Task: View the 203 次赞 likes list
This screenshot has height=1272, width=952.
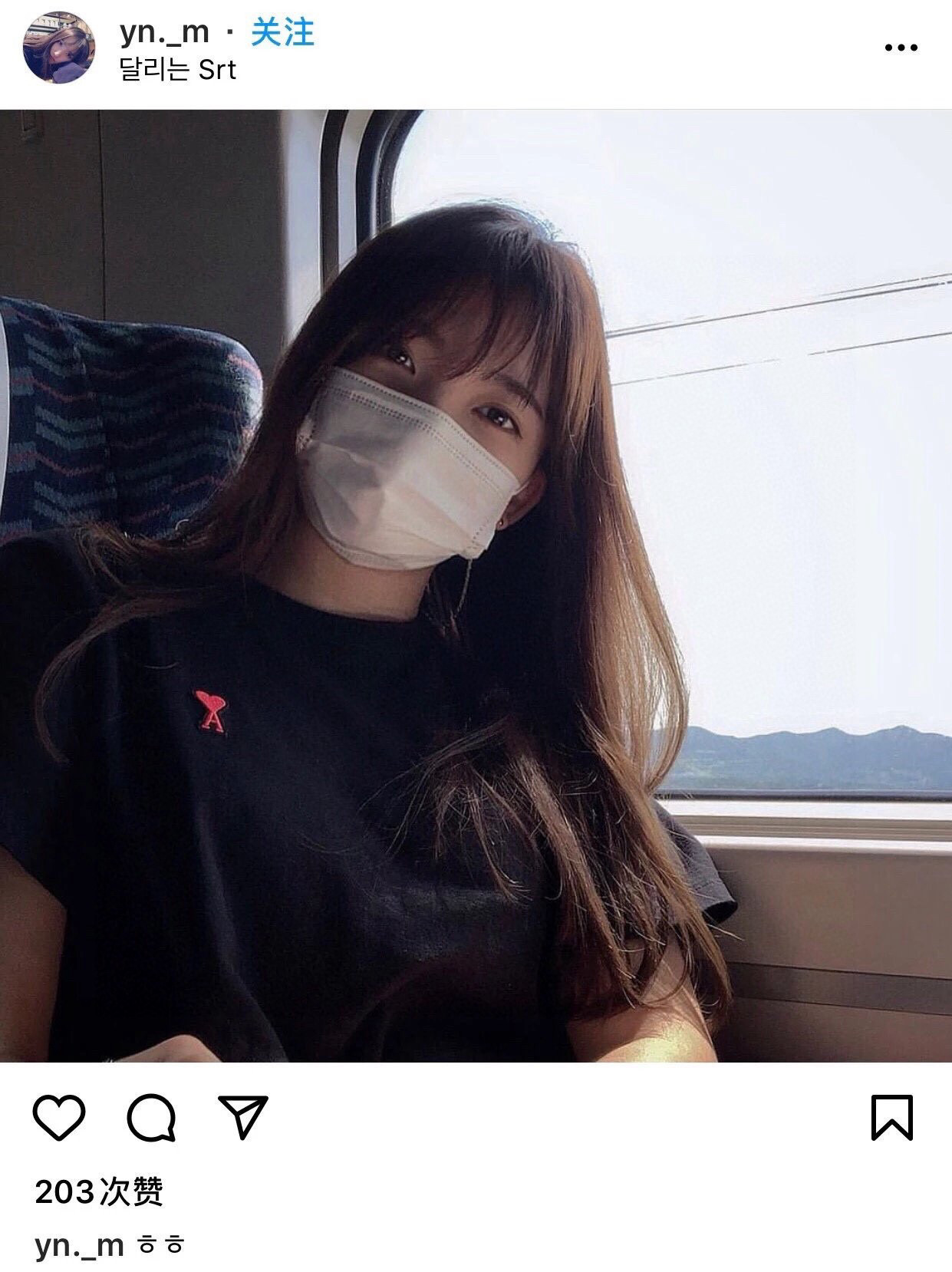Action: [x=99, y=1191]
